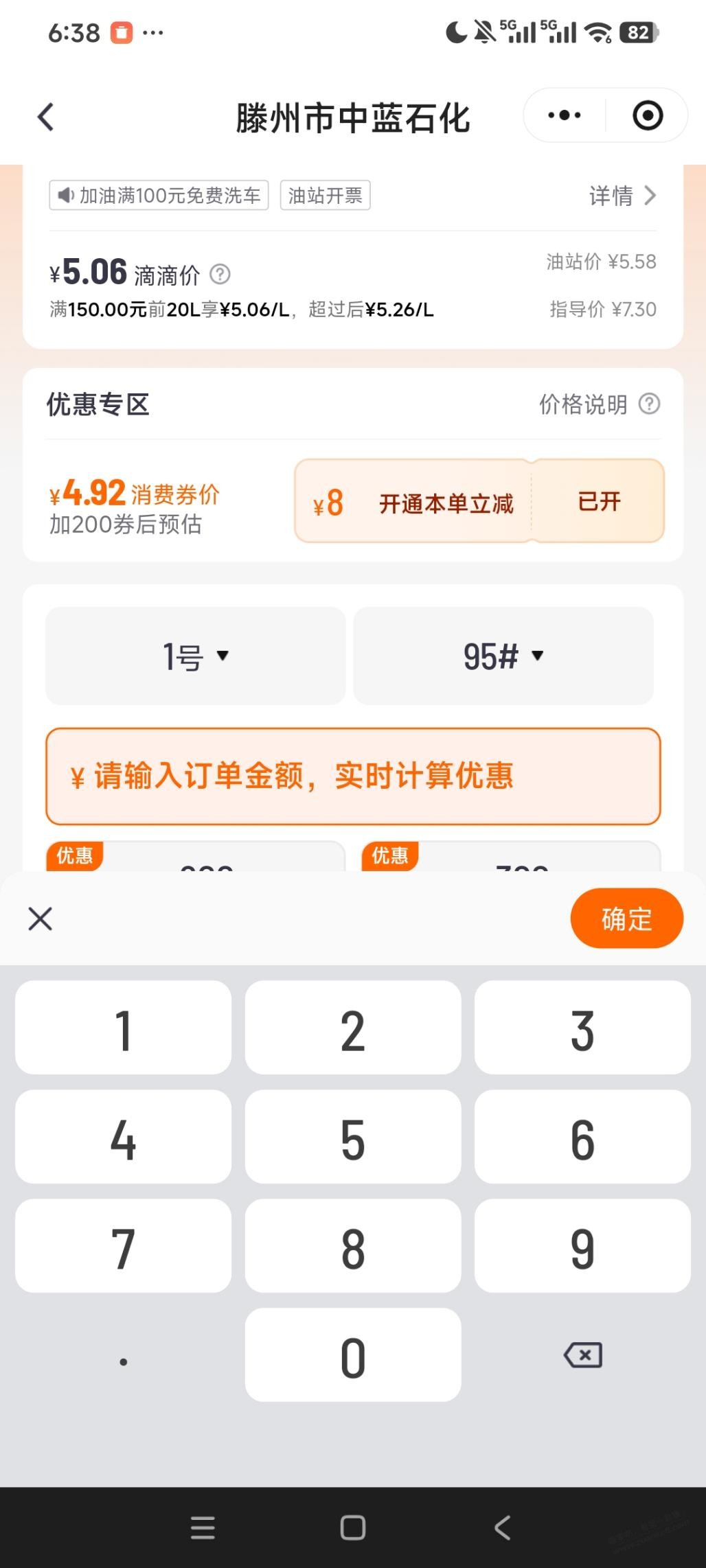Tap the 油站开票 tag
Screen dimensions: 706x1568
point(325,196)
